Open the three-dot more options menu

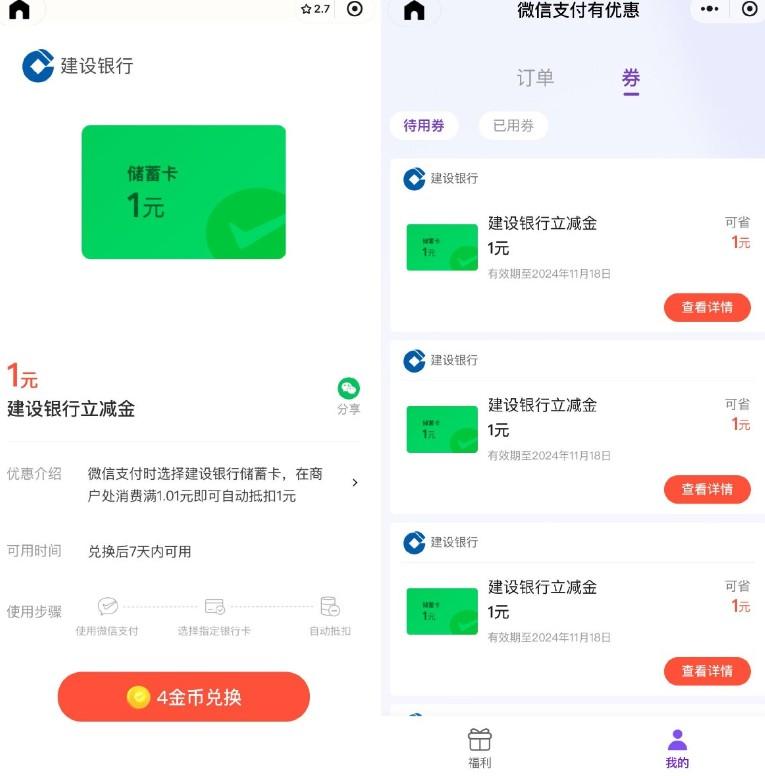coord(708,11)
